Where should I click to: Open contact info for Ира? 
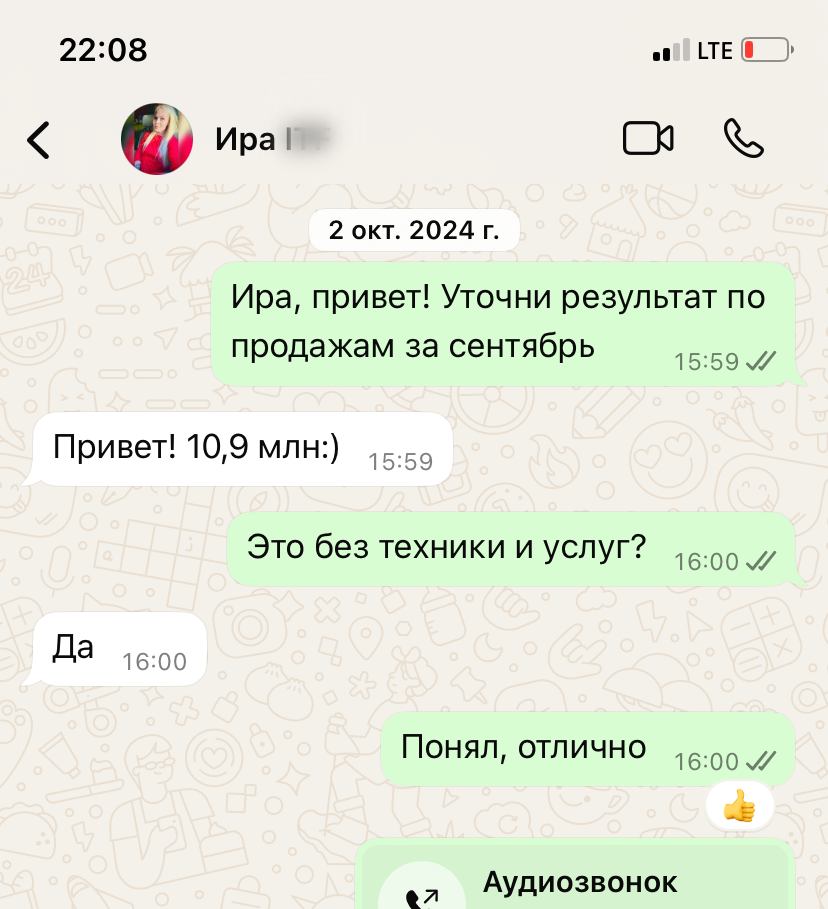(272, 140)
